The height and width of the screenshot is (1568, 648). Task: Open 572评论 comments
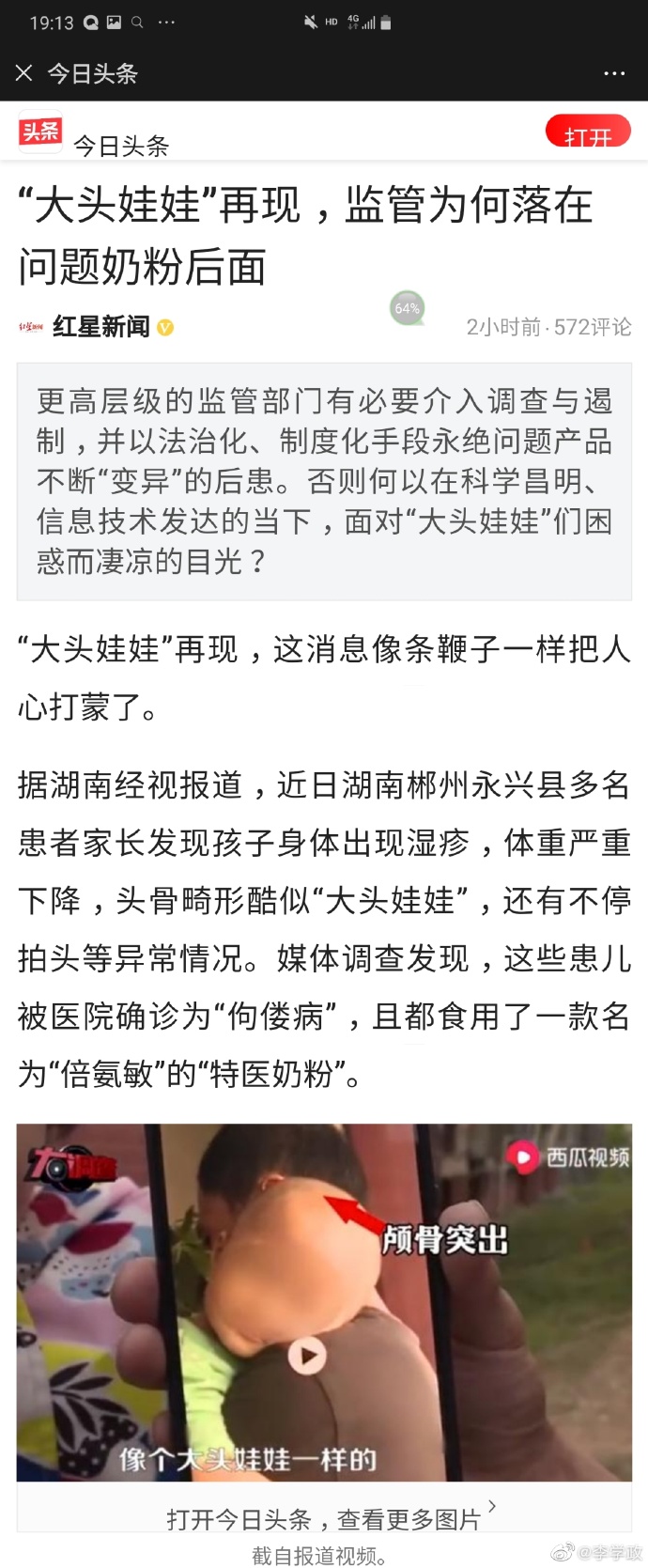pos(593,327)
